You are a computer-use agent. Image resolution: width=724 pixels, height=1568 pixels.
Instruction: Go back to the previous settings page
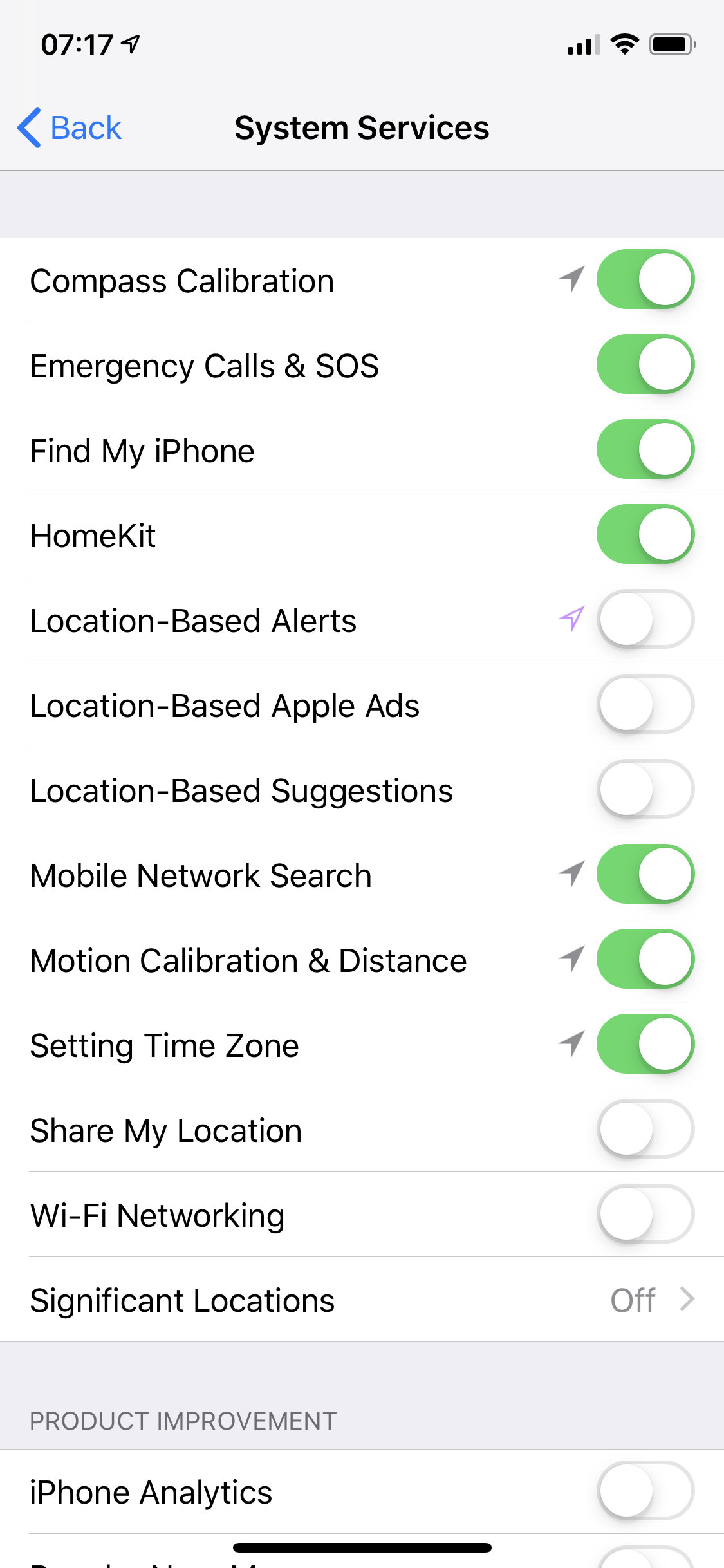(70, 127)
